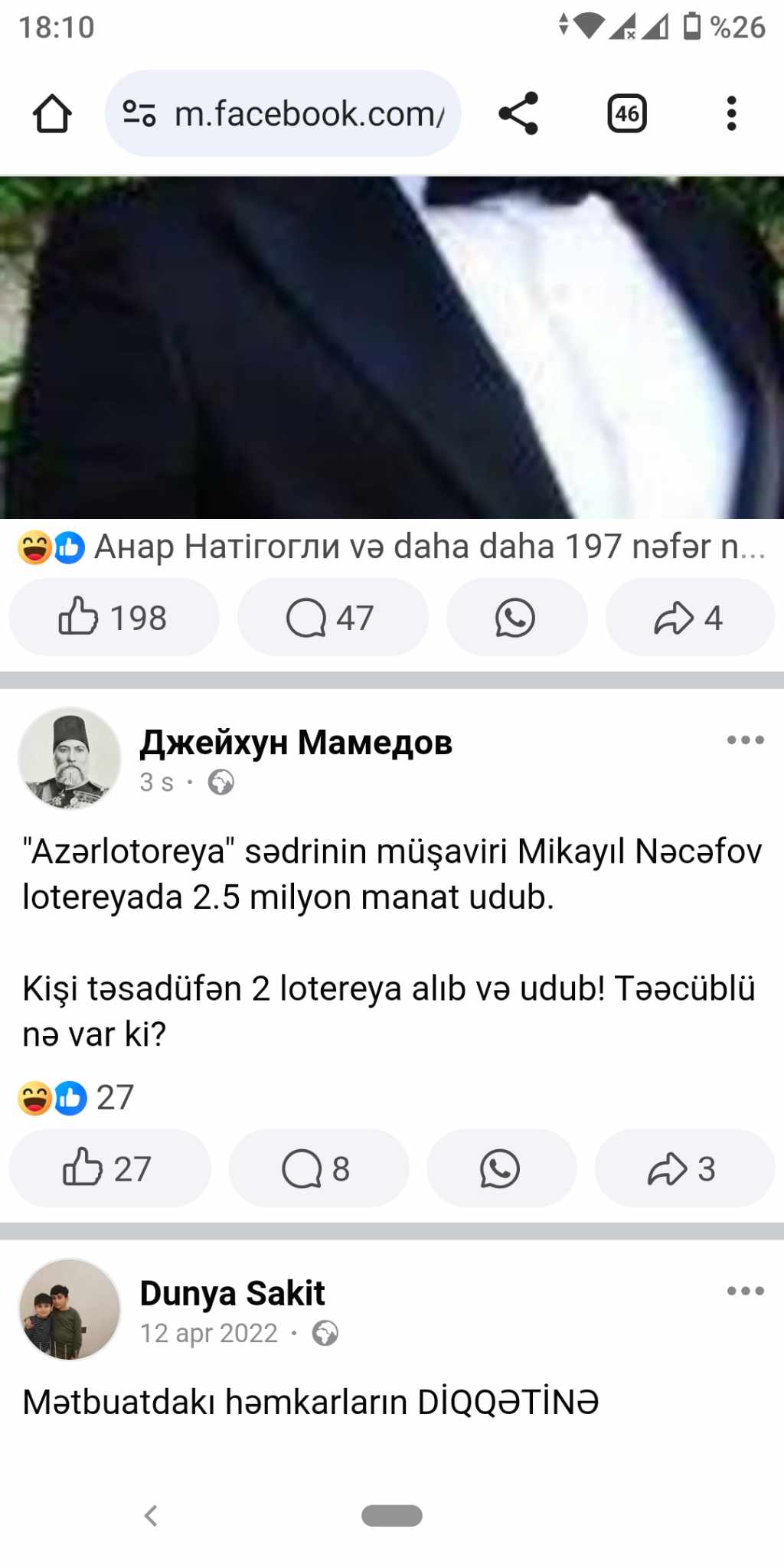This screenshot has height=1568, width=784.
Task: Open options for Dunya Sakit's post
Action: click(x=745, y=1292)
